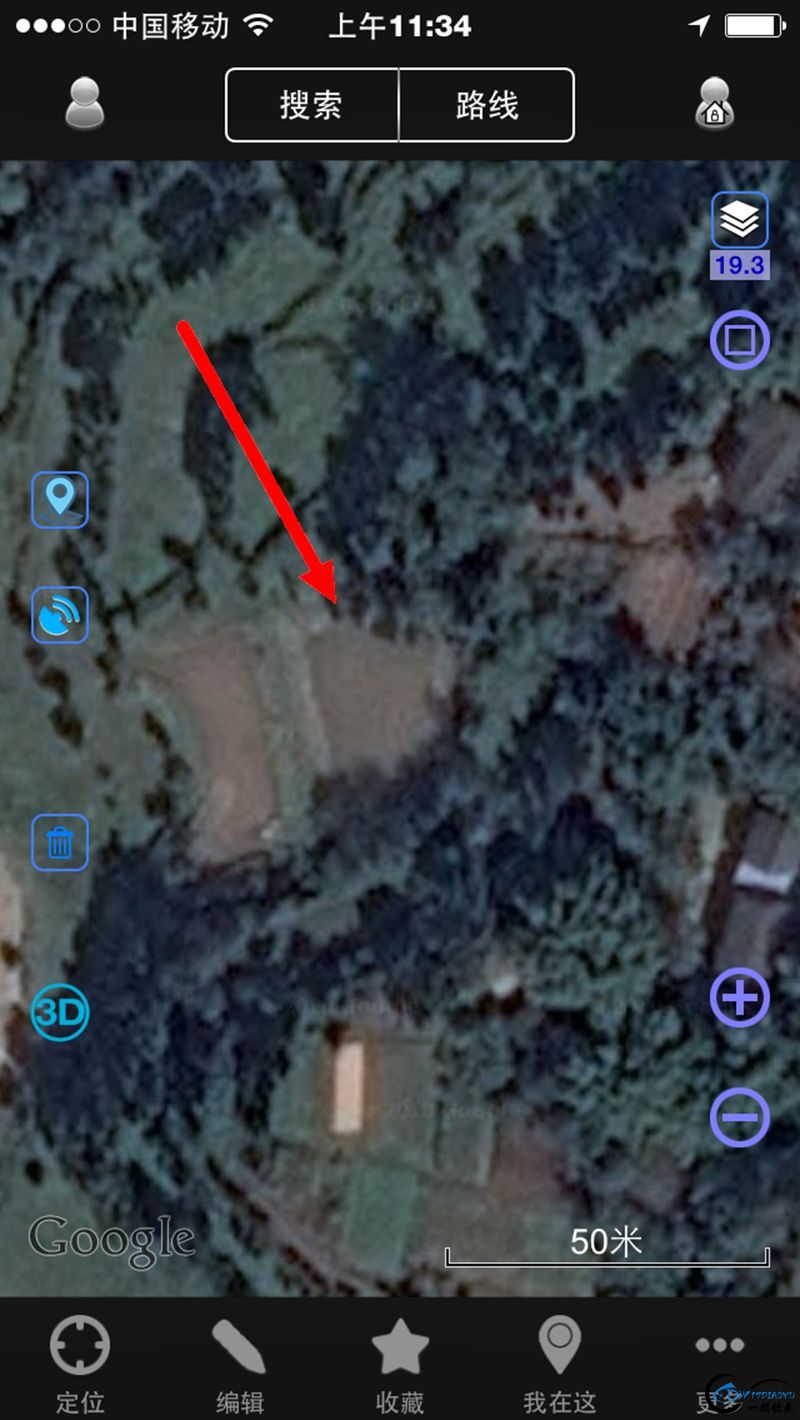Tap the location pin marker button

tap(60, 500)
